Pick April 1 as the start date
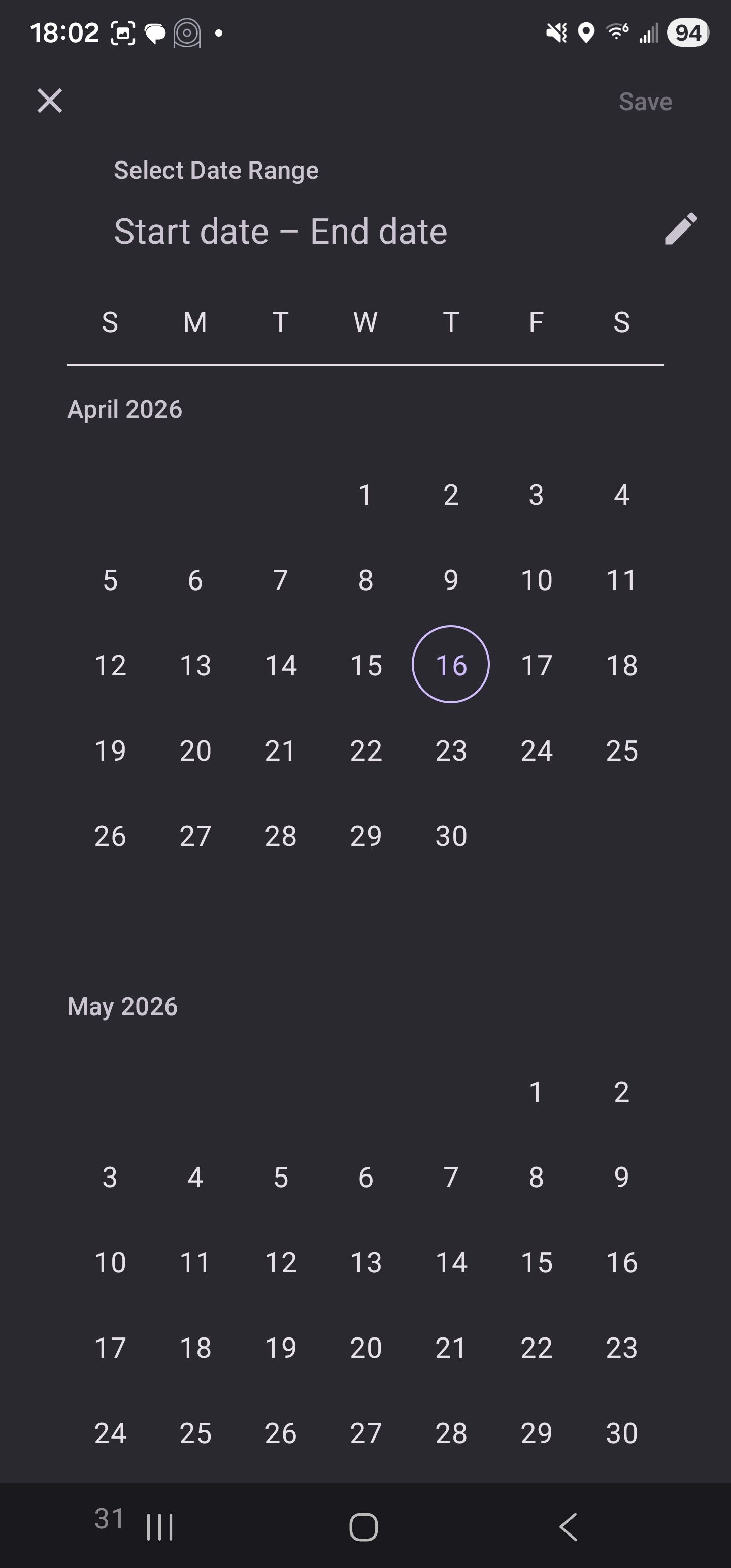The image size is (731, 1568). click(x=365, y=495)
